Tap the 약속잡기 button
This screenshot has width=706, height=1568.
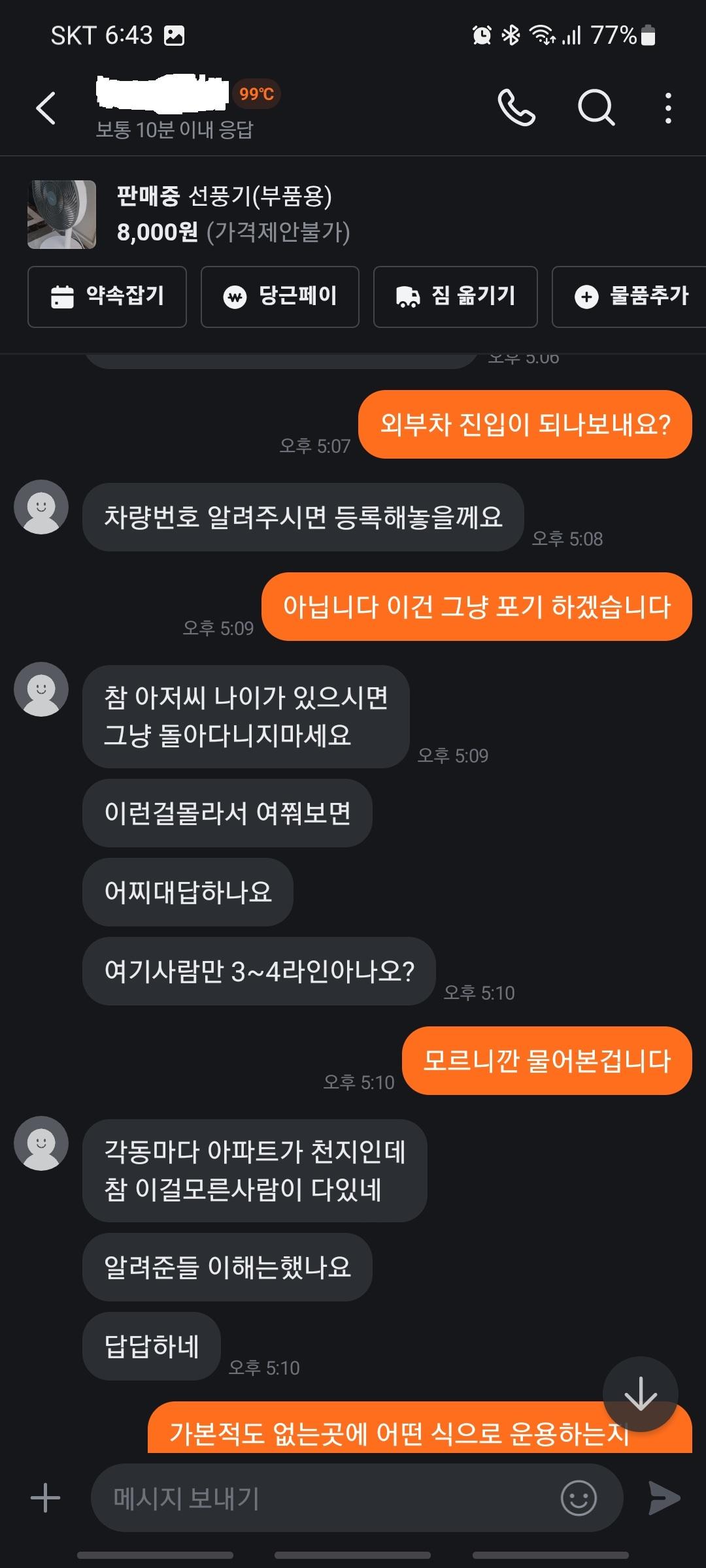[107, 297]
